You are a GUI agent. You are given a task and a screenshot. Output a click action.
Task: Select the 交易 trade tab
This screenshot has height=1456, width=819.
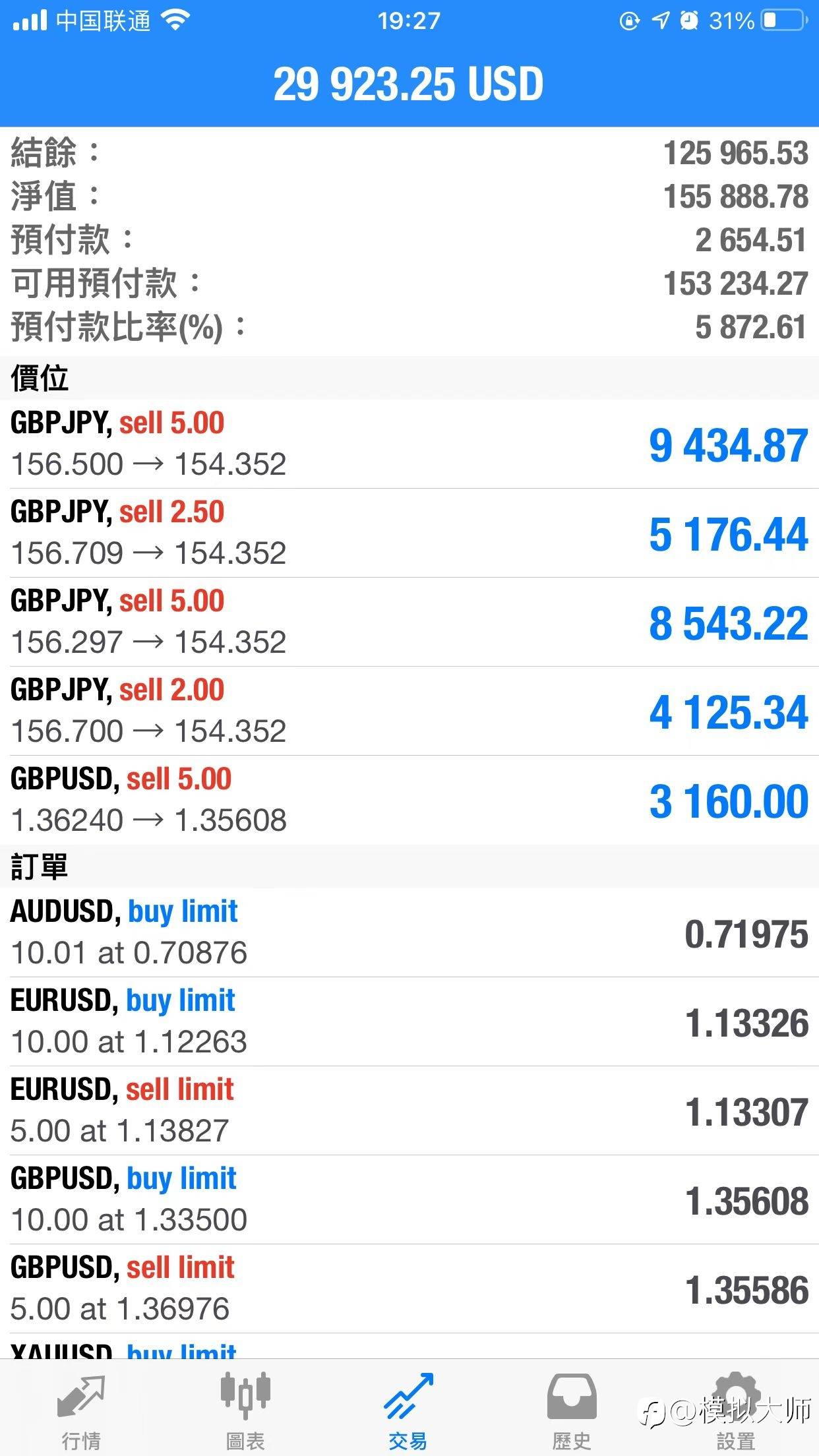click(x=409, y=1407)
